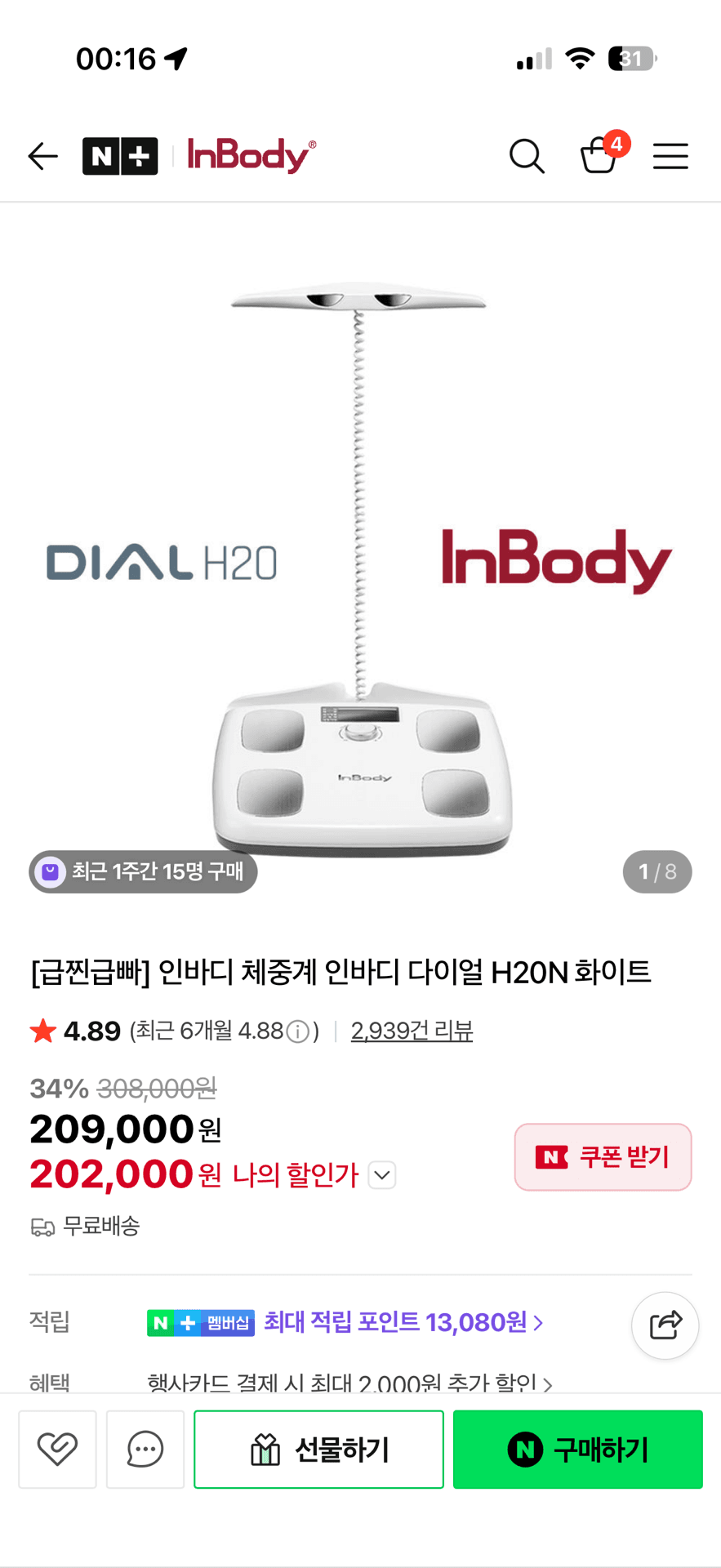Expand my discount price details
The image size is (721, 1568).
[x=382, y=1175]
